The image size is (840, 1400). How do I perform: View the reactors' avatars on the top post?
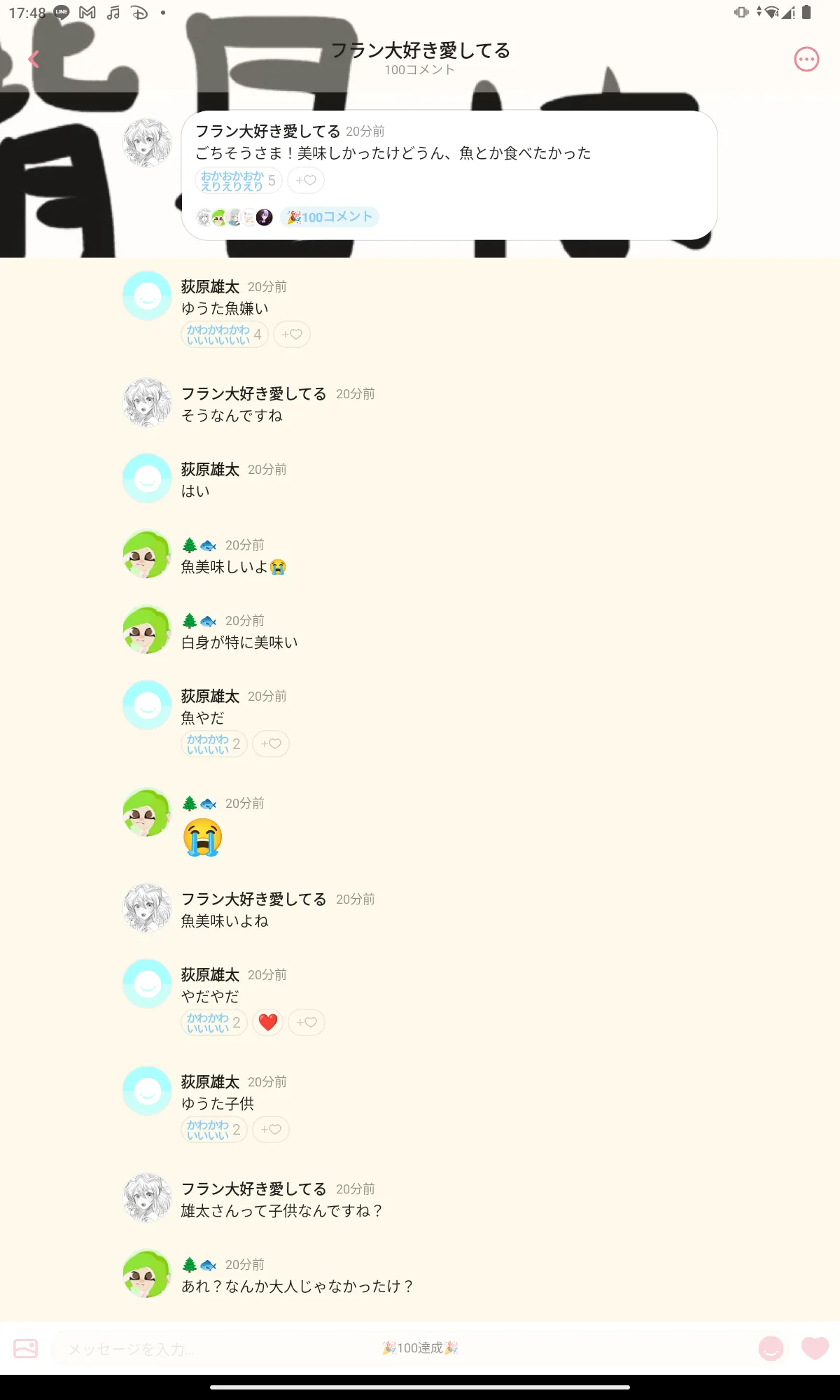pyautogui.click(x=234, y=217)
